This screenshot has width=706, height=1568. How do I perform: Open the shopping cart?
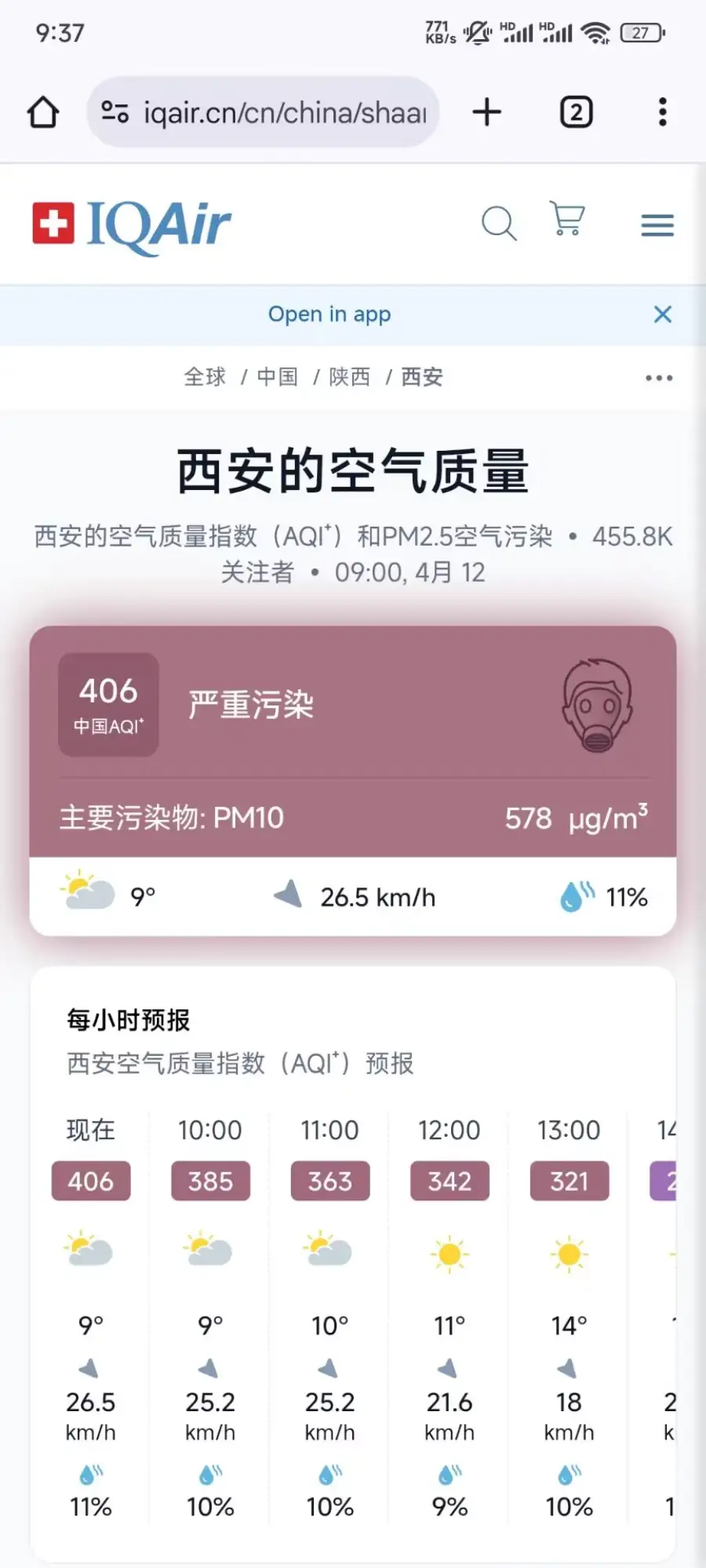[x=567, y=219]
